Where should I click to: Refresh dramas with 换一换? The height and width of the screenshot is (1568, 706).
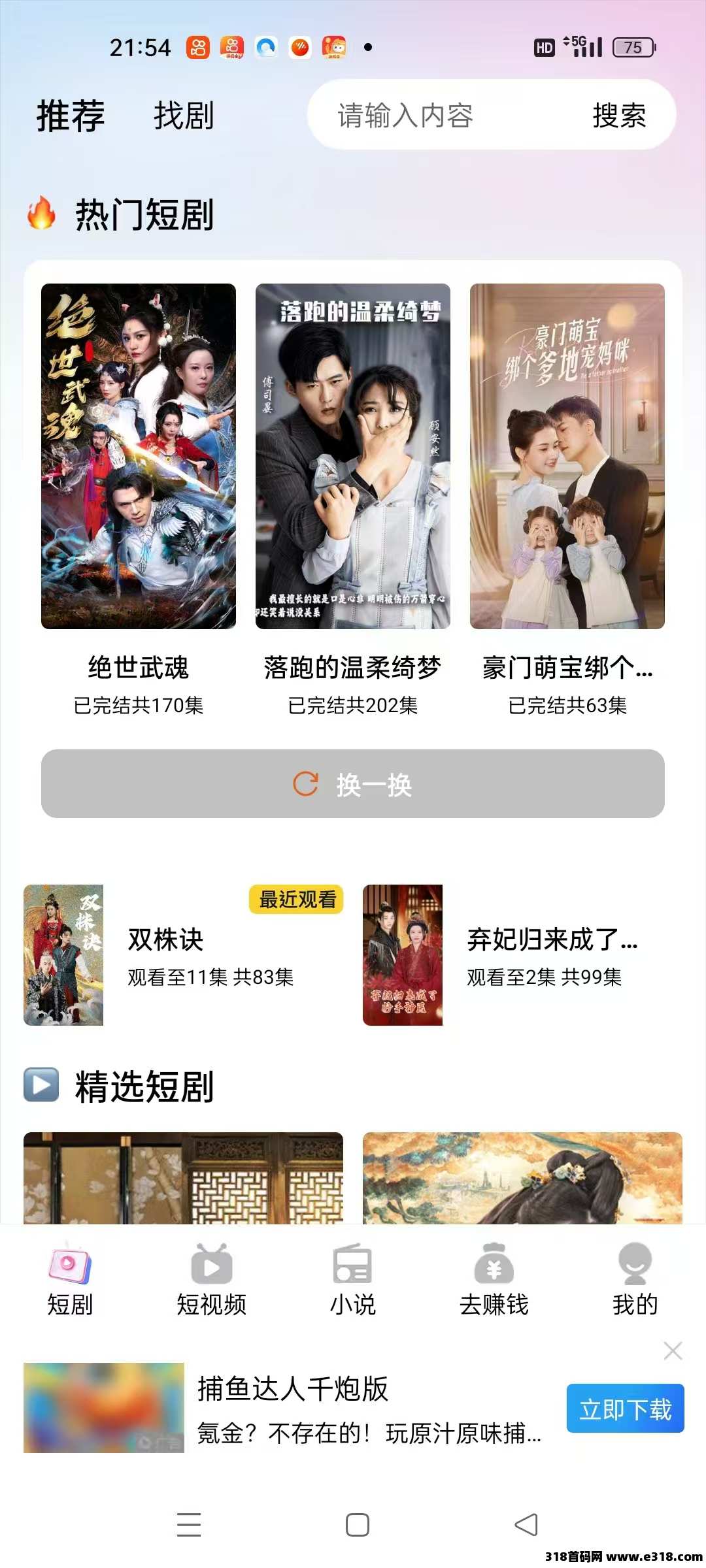[353, 783]
